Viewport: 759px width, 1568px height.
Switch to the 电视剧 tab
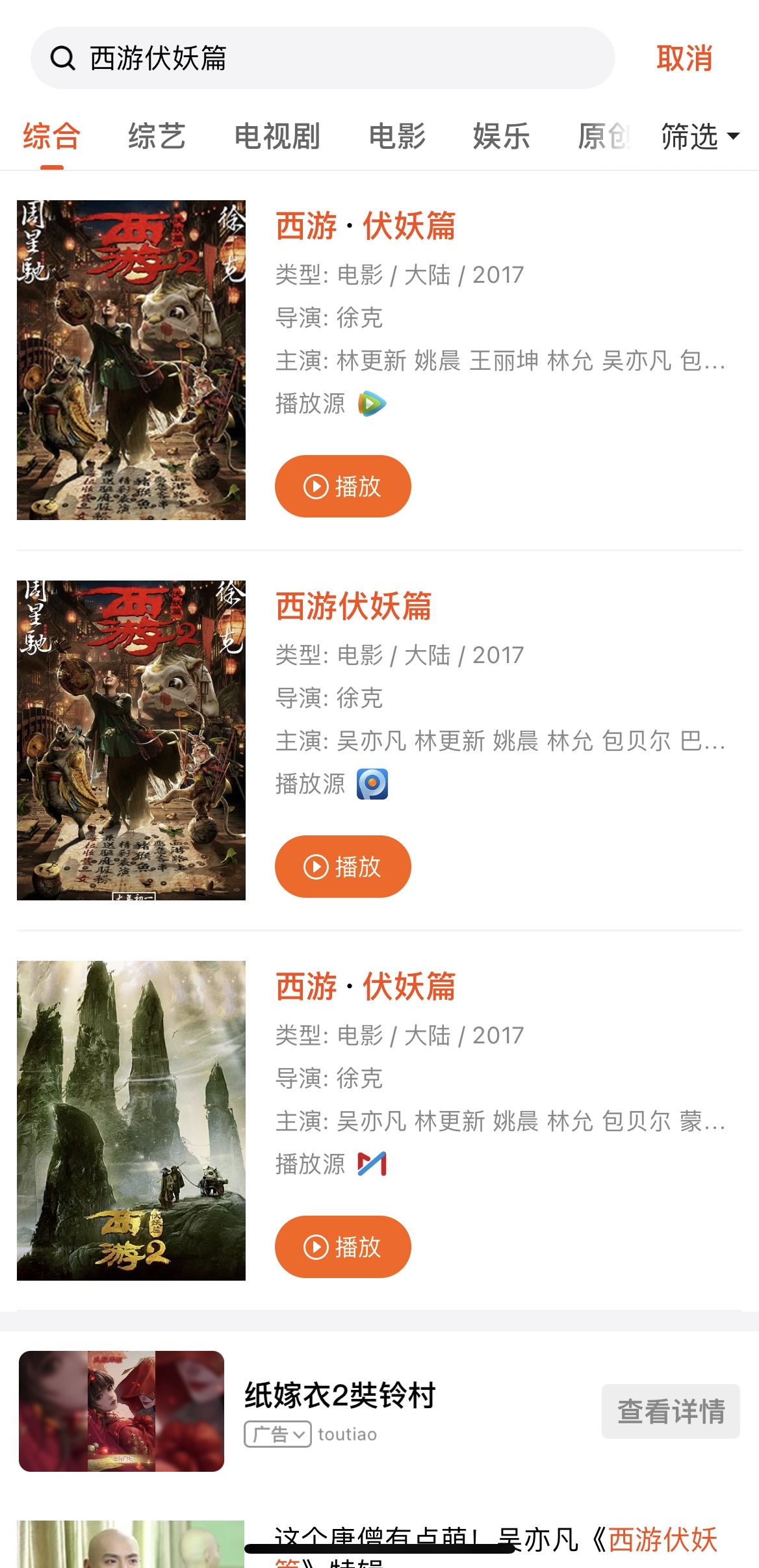(x=277, y=137)
